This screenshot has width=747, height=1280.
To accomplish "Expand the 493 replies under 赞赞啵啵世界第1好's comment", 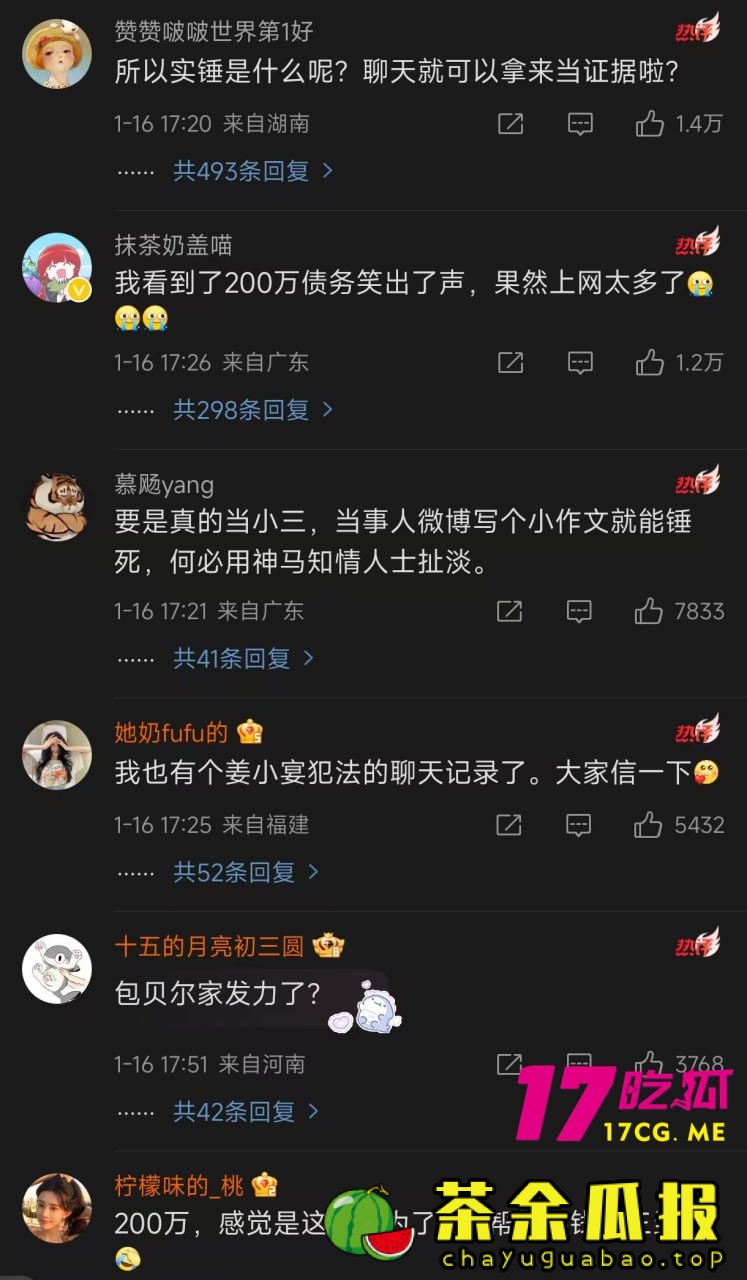I will point(252,171).
